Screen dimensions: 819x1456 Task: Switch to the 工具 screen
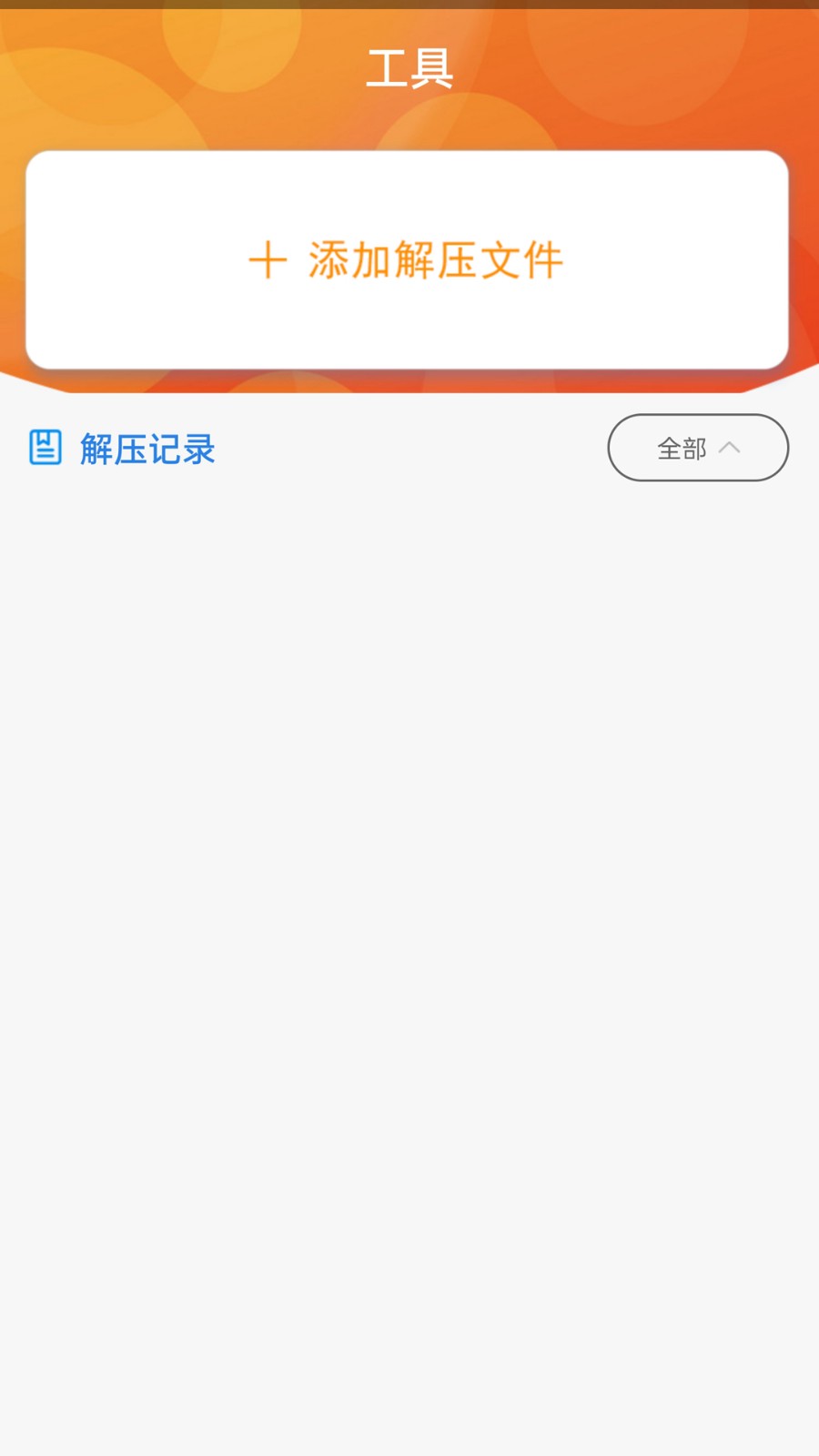point(409,70)
